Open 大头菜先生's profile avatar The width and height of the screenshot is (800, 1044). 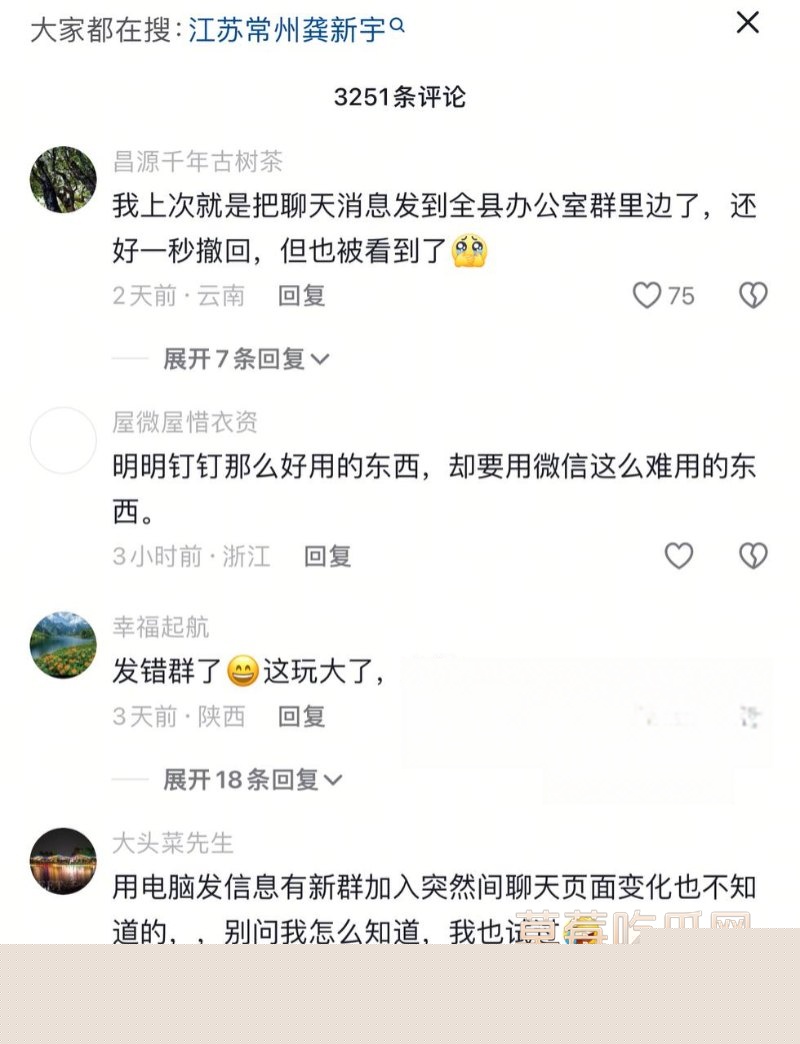pyautogui.click(x=64, y=860)
